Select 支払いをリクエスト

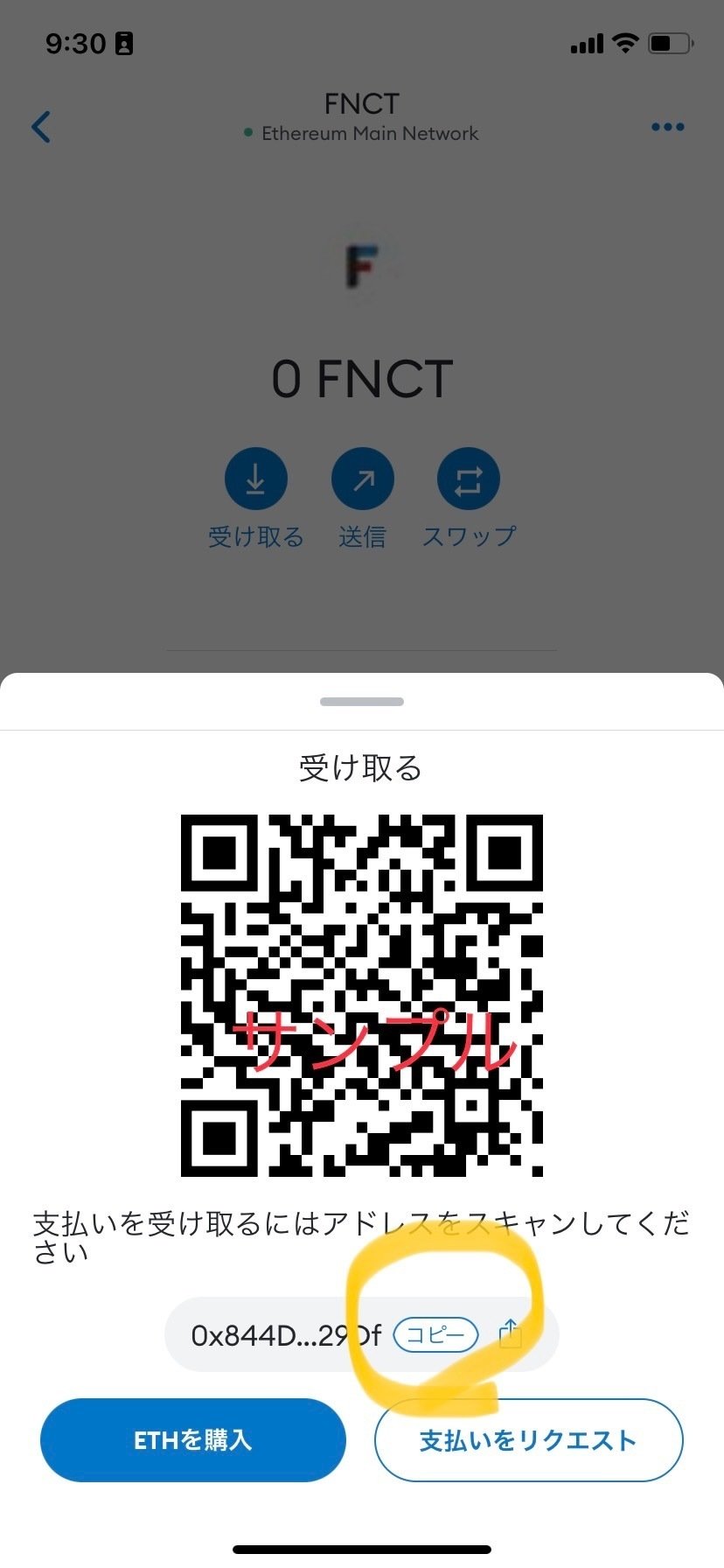(x=528, y=1440)
